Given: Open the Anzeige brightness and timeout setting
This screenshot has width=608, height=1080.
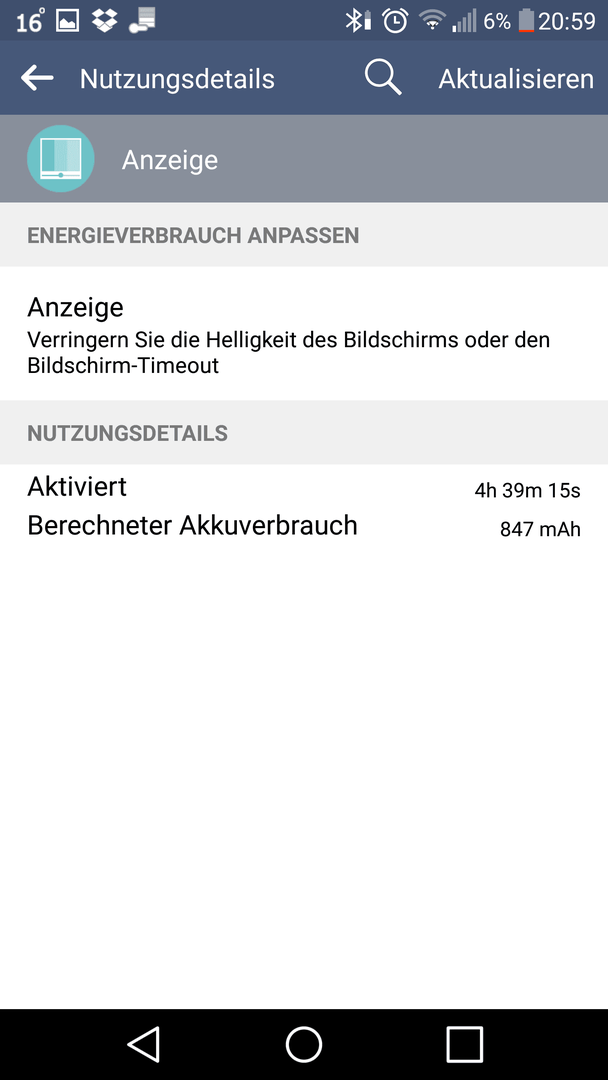Looking at the screenshot, I should coord(304,334).
